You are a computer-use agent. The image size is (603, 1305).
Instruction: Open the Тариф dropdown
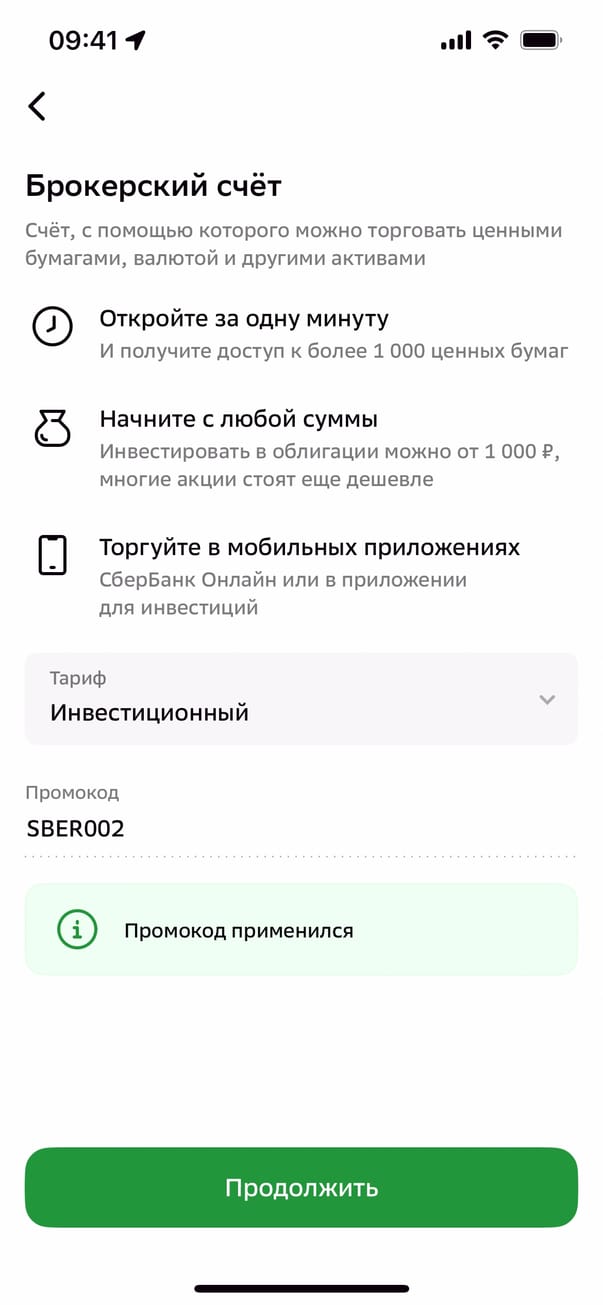[301, 699]
